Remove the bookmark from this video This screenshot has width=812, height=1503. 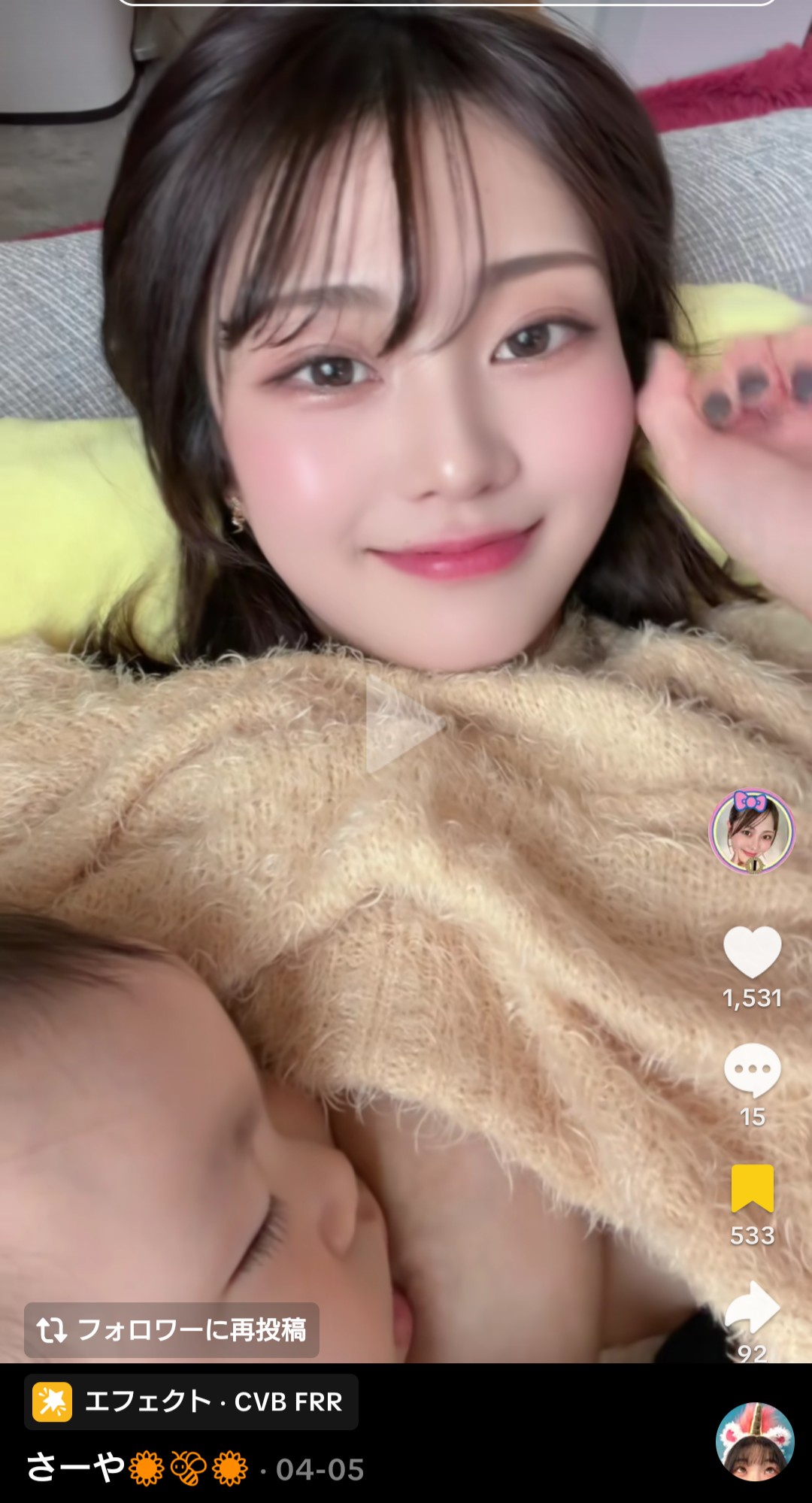[x=752, y=1189]
